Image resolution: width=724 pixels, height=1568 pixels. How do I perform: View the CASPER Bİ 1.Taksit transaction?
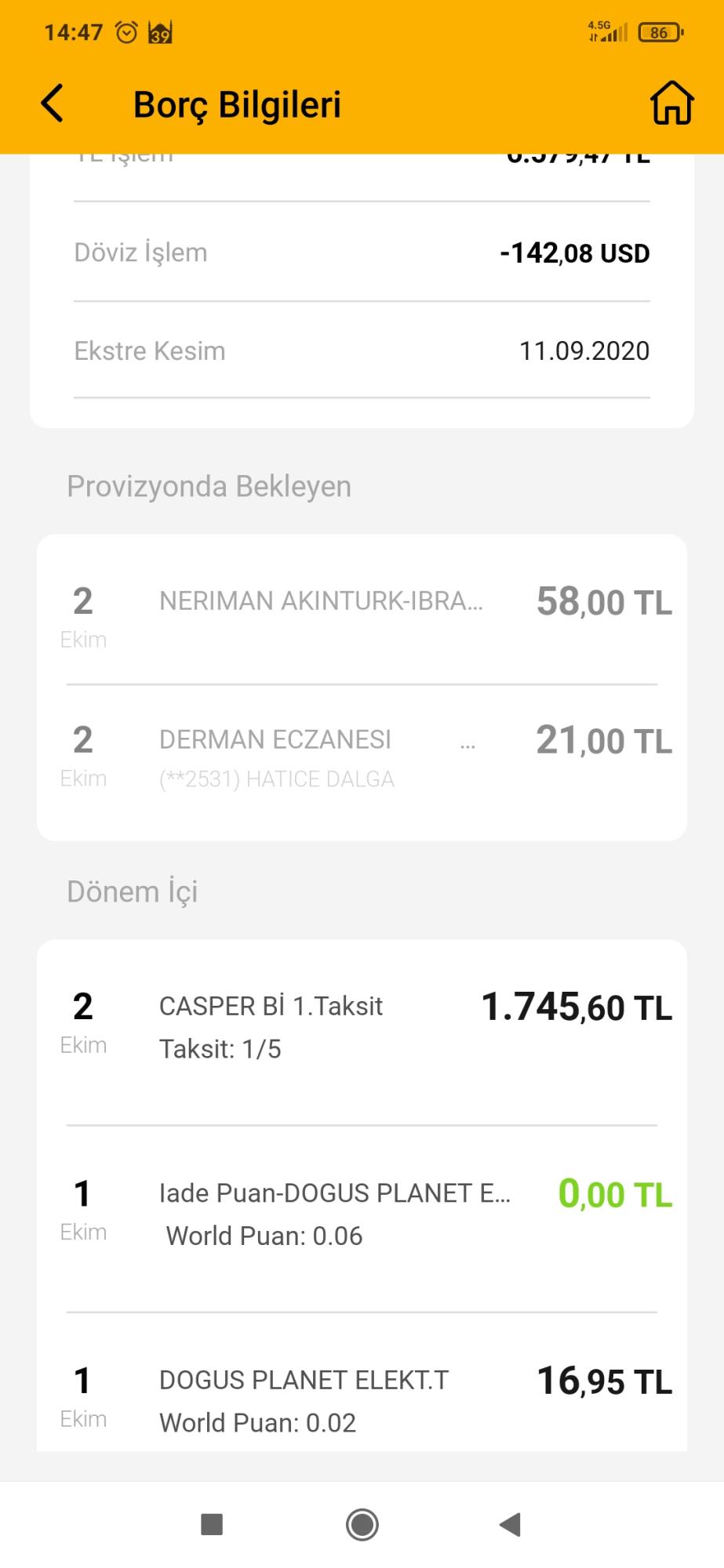click(362, 1033)
